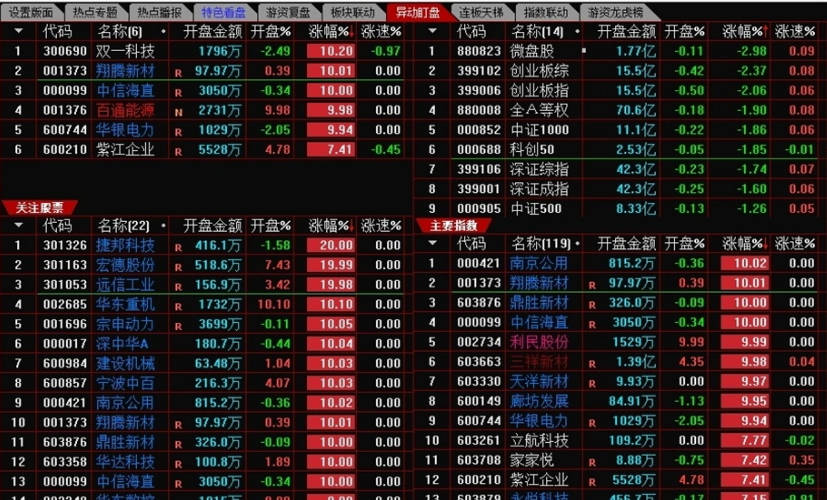Select the 异动盯盘 tab
The width and height of the screenshot is (827, 500).
point(418,12)
